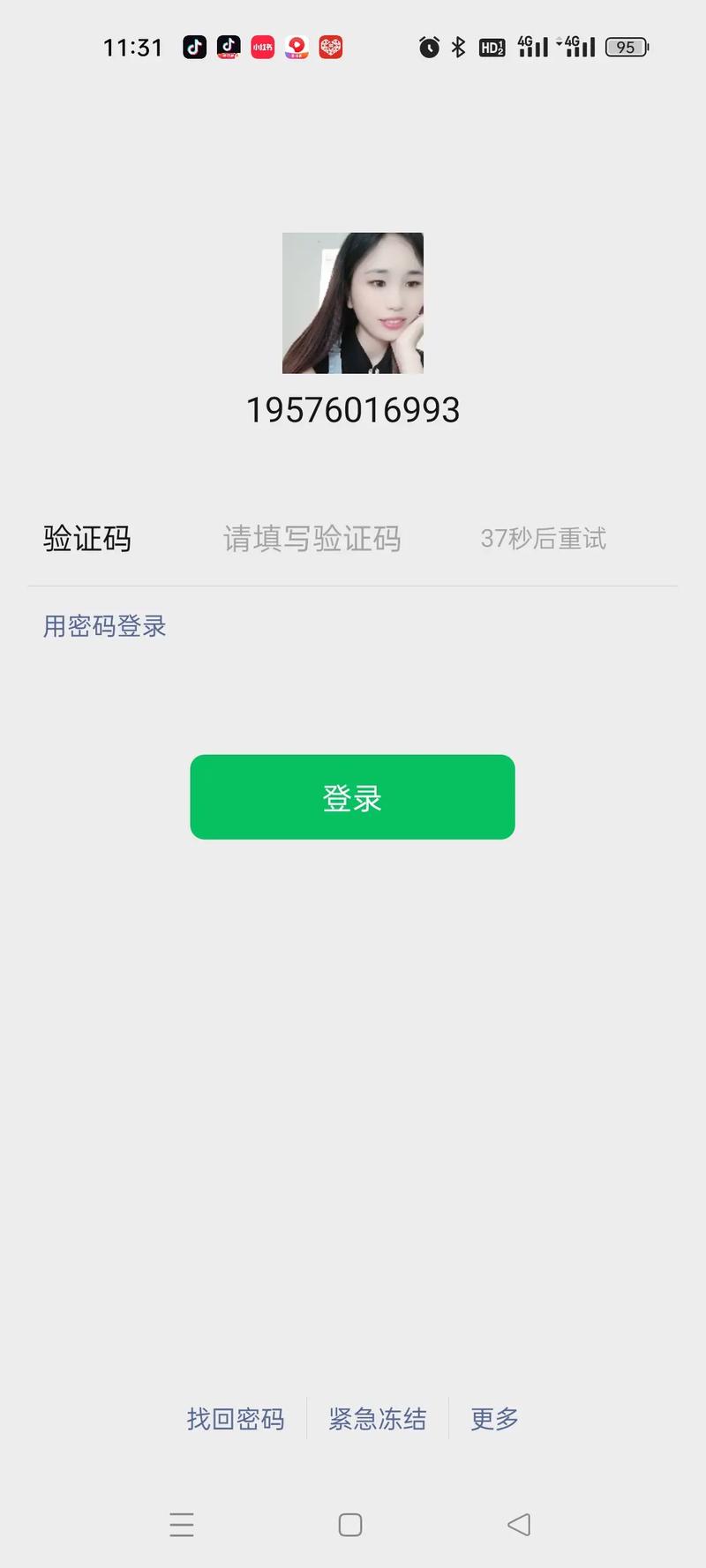Viewport: 706px width, 1568px height.
Task: Tap the Bluetooth status icon
Action: click(458, 48)
